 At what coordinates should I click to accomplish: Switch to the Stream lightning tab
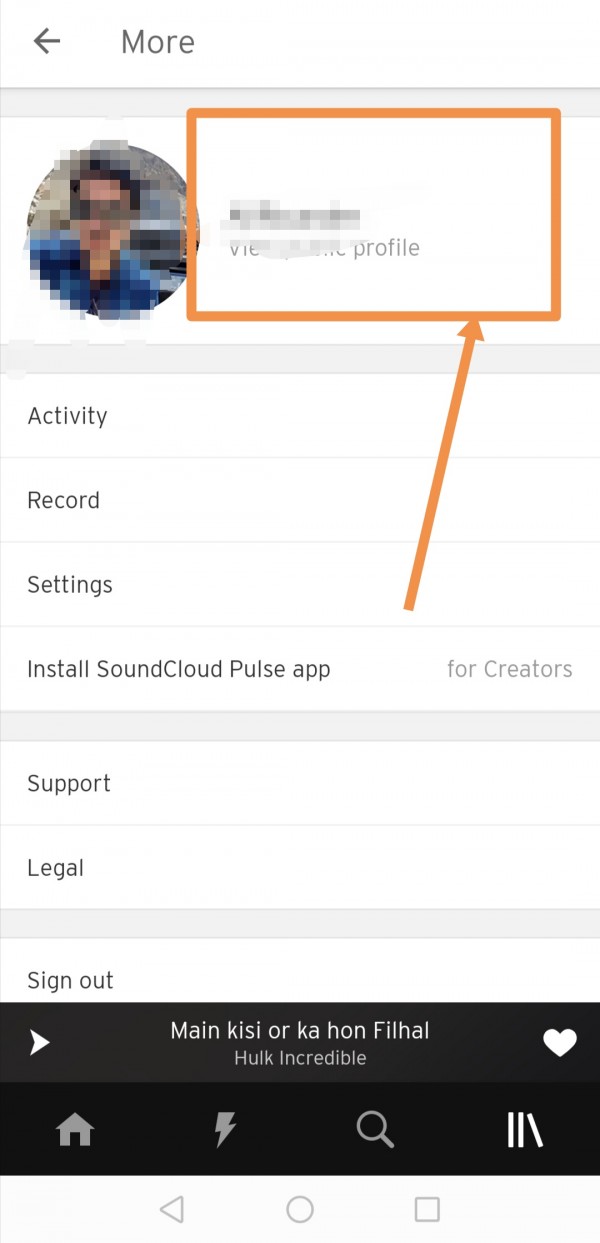pos(225,1130)
